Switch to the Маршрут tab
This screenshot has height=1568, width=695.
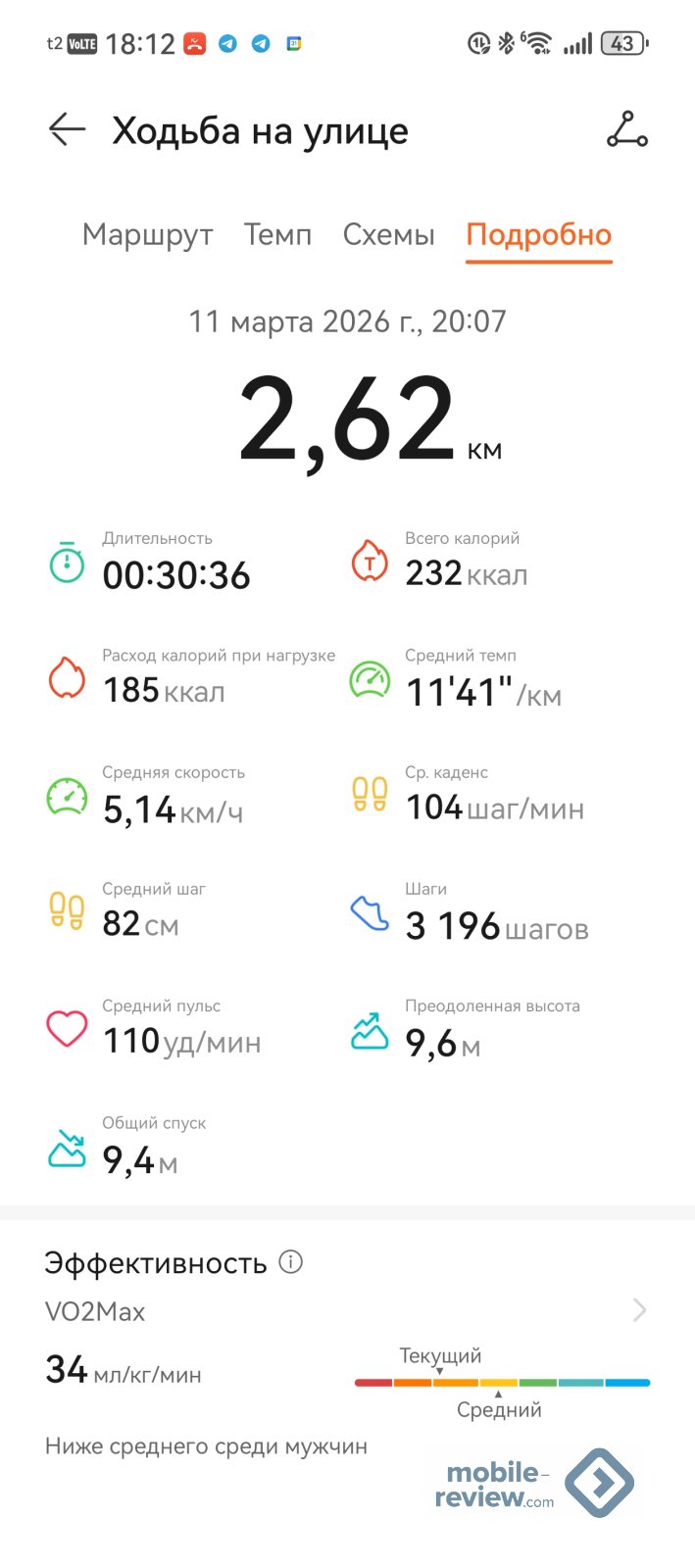click(147, 235)
